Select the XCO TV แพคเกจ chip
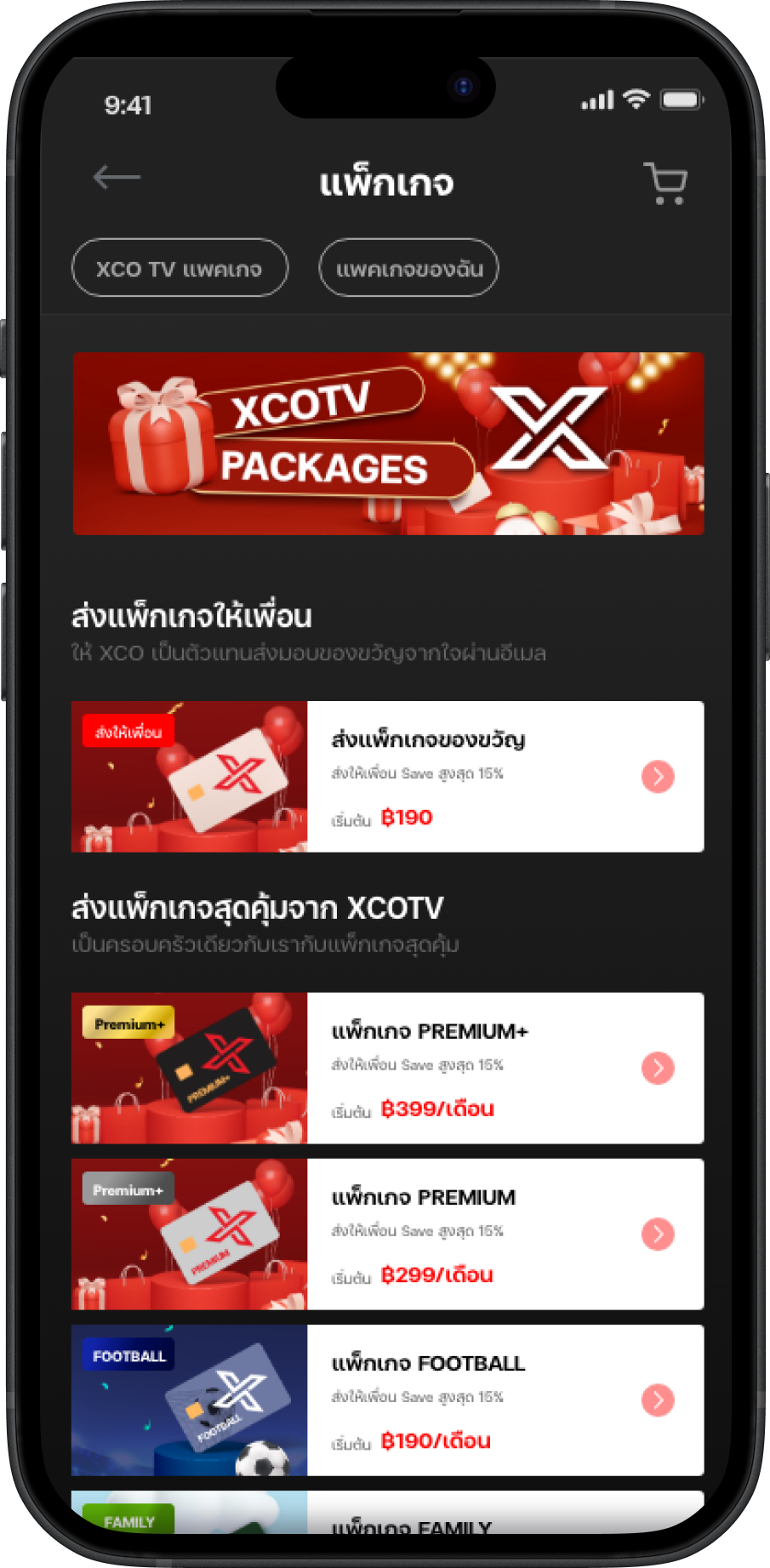770x1568 pixels. click(x=180, y=268)
